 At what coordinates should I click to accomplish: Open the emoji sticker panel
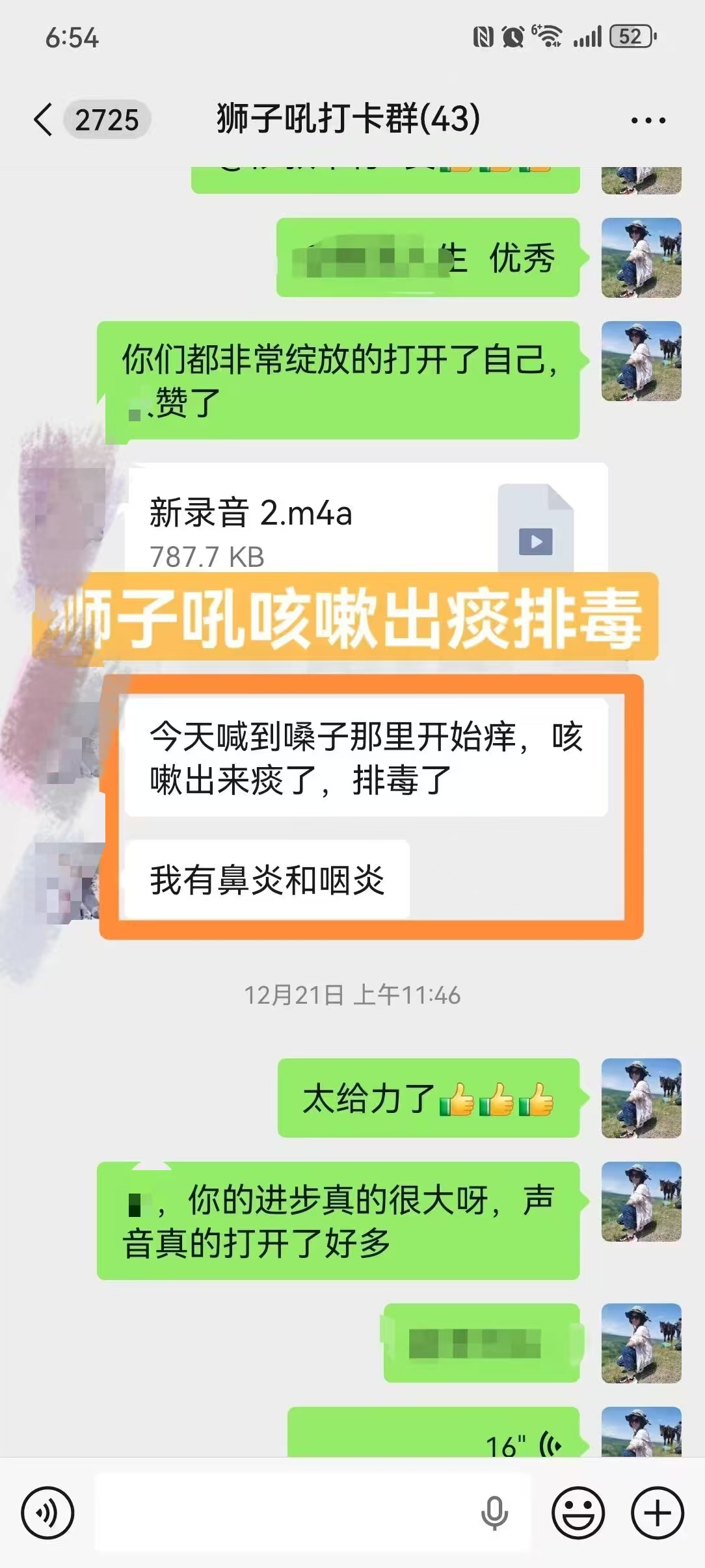(578, 1513)
